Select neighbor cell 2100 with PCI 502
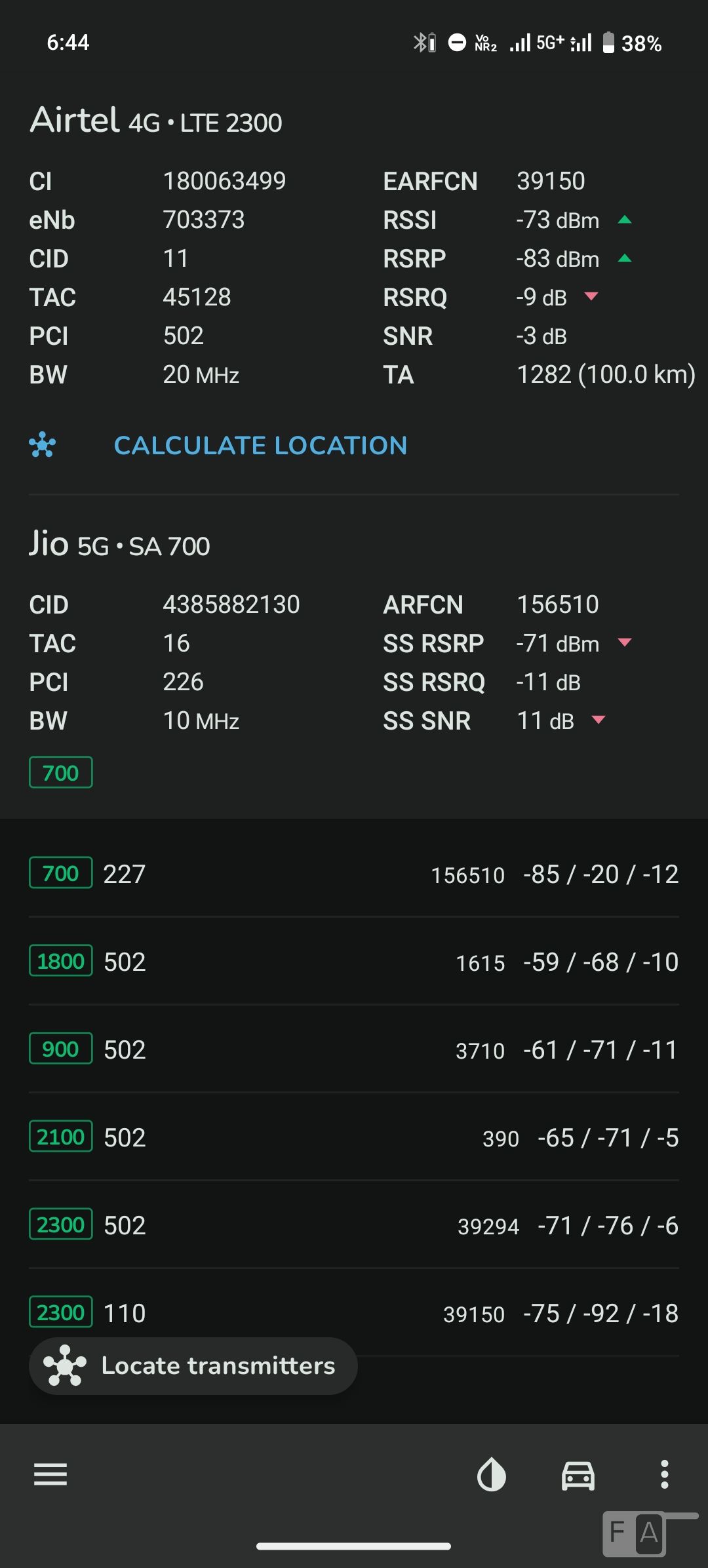The height and width of the screenshot is (1568, 708). pyautogui.click(x=354, y=1137)
